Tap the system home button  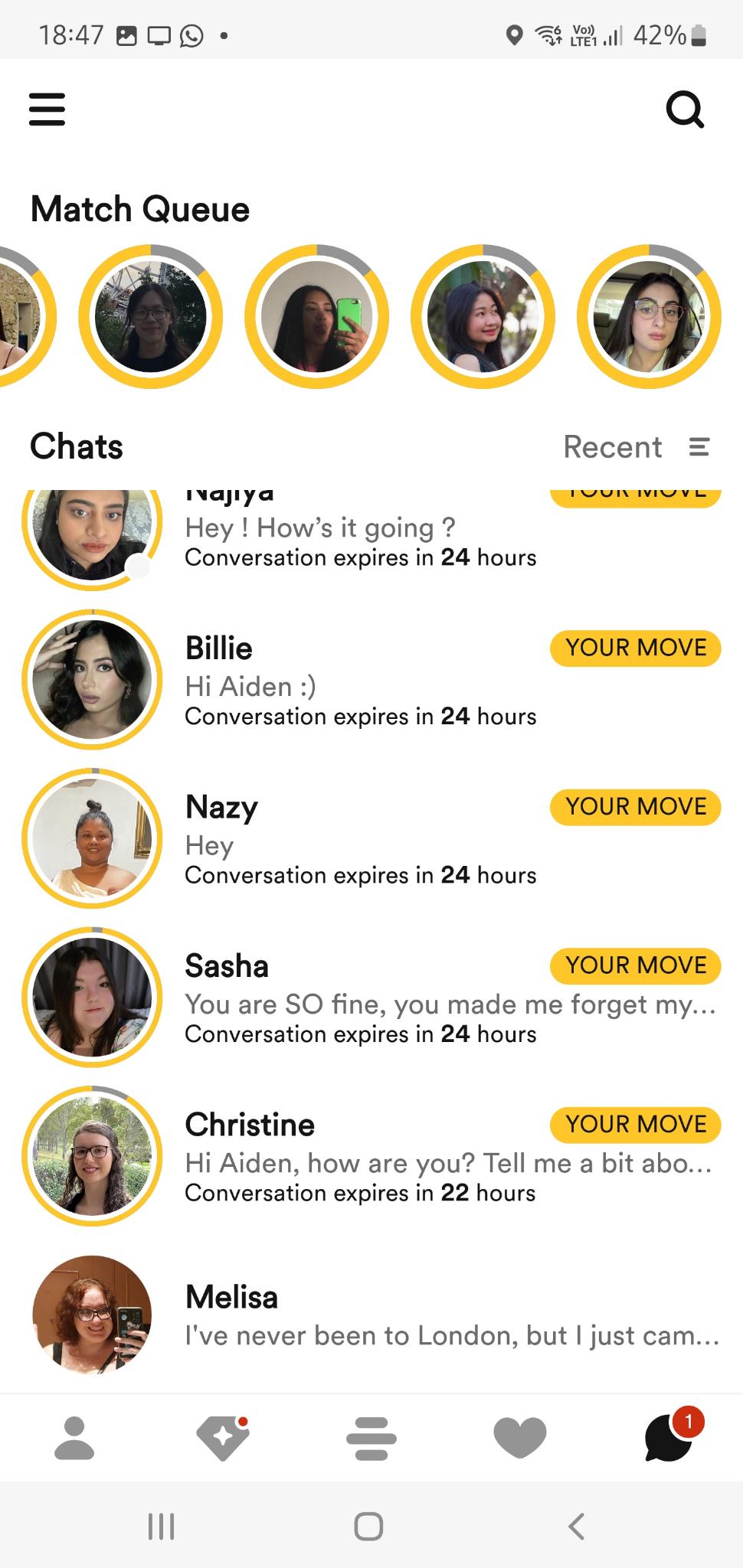pyautogui.click(x=368, y=1526)
